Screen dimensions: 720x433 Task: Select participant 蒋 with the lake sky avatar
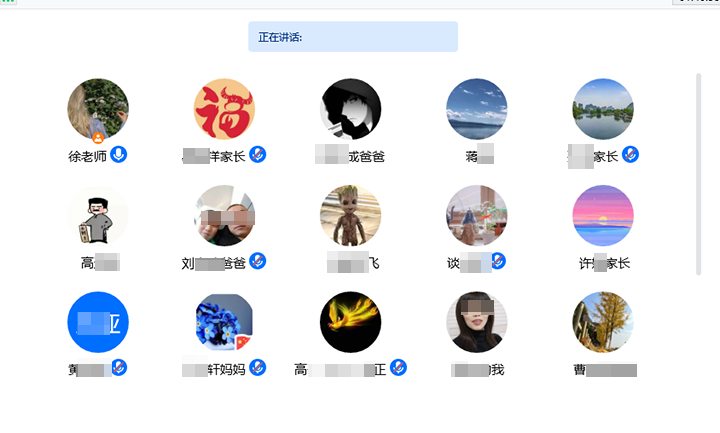[x=476, y=109]
